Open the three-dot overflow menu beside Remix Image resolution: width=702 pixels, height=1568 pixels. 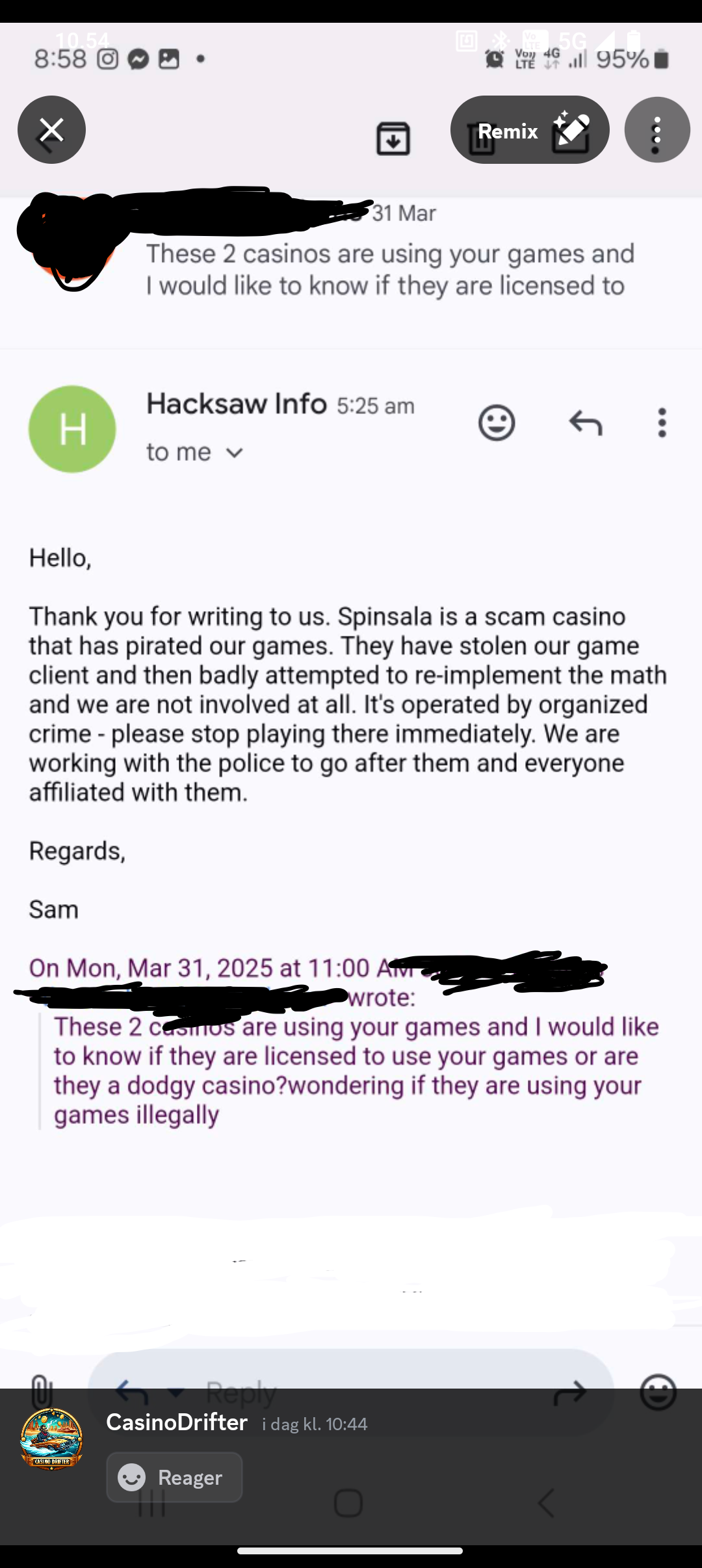coord(656,130)
